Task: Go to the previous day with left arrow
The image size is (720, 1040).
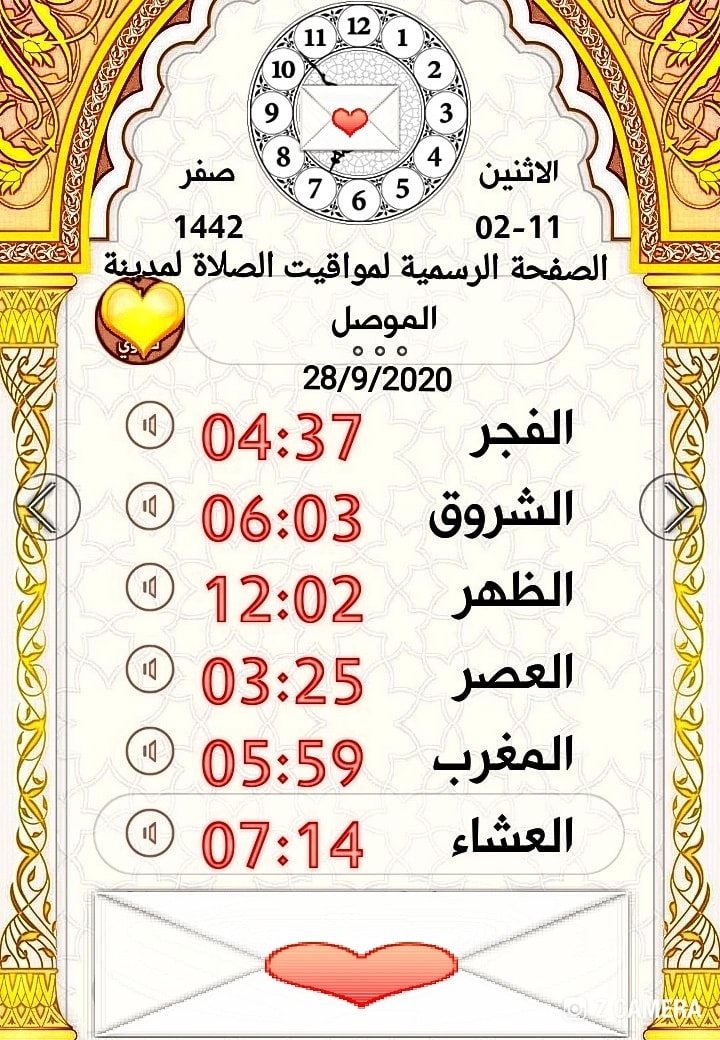Action: pyautogui.click(x=48, y=507)
